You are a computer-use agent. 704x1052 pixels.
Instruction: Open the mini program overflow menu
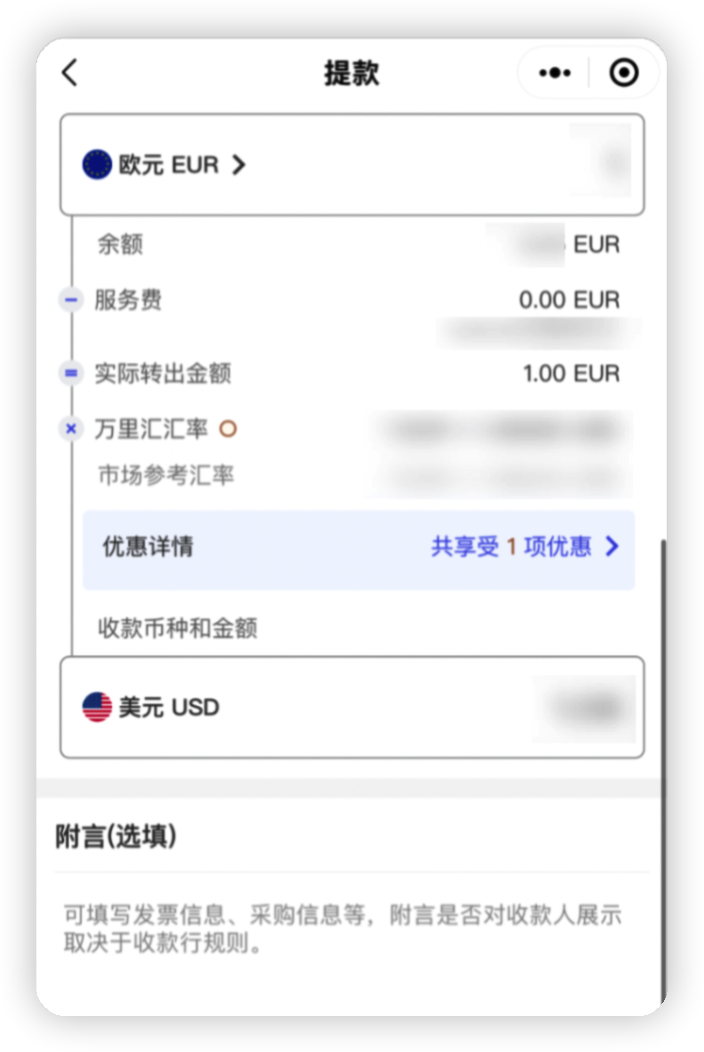click(554, 73)
